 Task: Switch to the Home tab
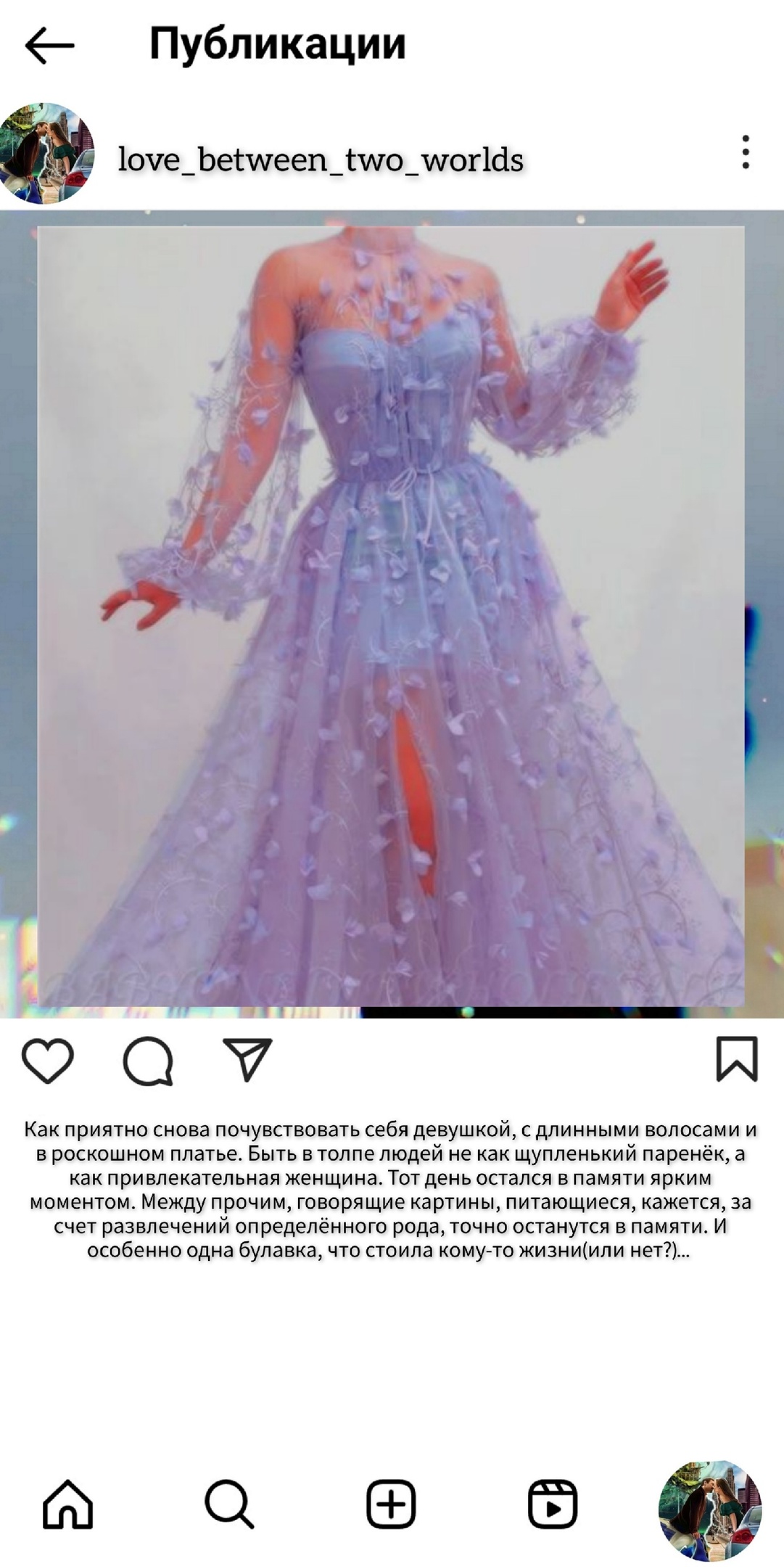point(68,1504)
